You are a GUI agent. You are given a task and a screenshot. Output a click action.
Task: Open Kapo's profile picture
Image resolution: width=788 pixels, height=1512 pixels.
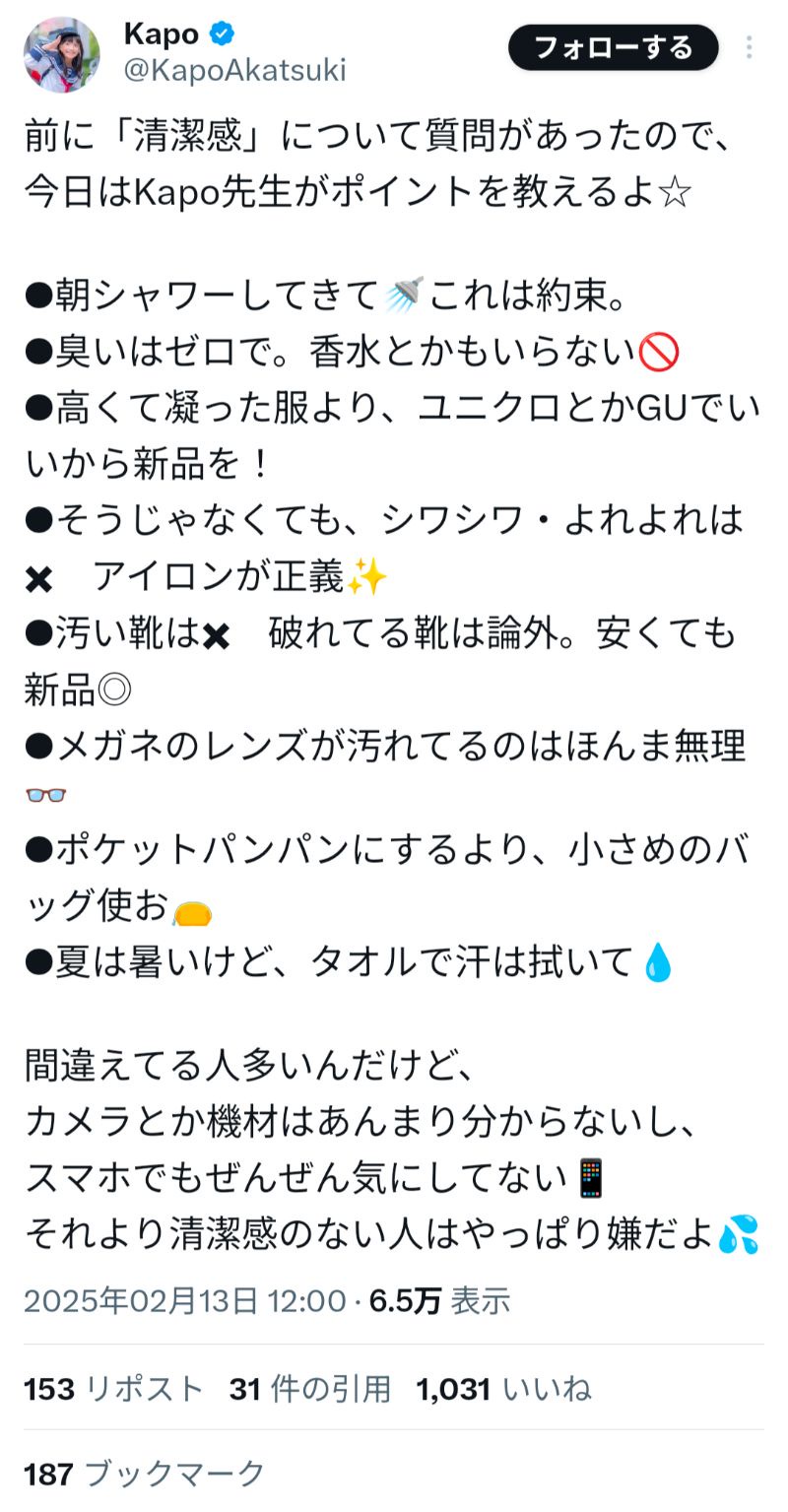[61, 54]
